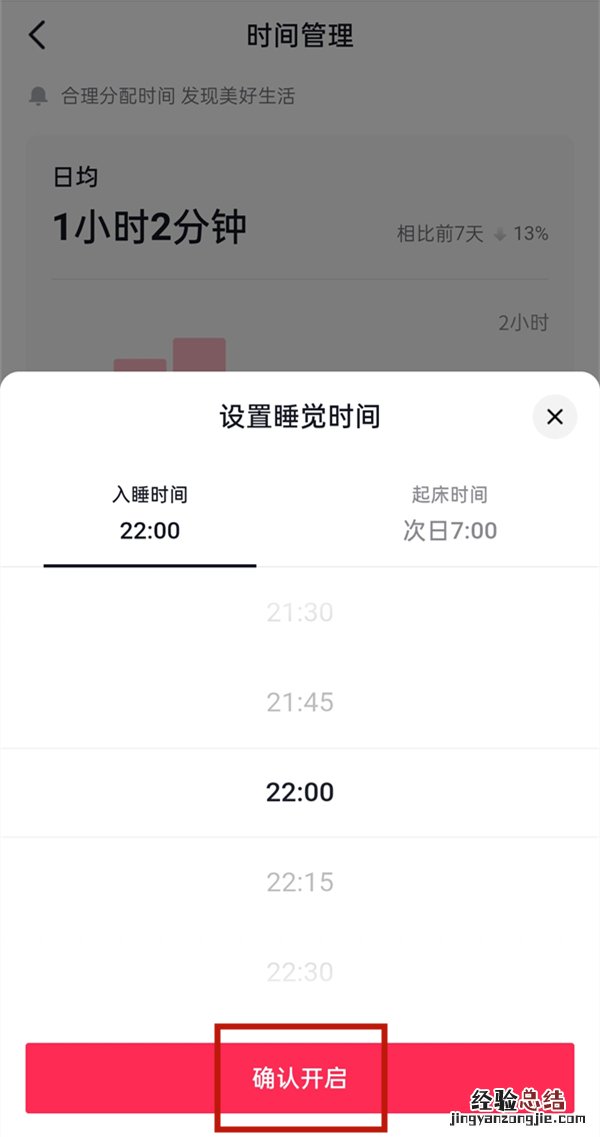This screenshot has width=600, height=1137.
Task: Switch to the 入睡时间 tab
Action: 150,513
